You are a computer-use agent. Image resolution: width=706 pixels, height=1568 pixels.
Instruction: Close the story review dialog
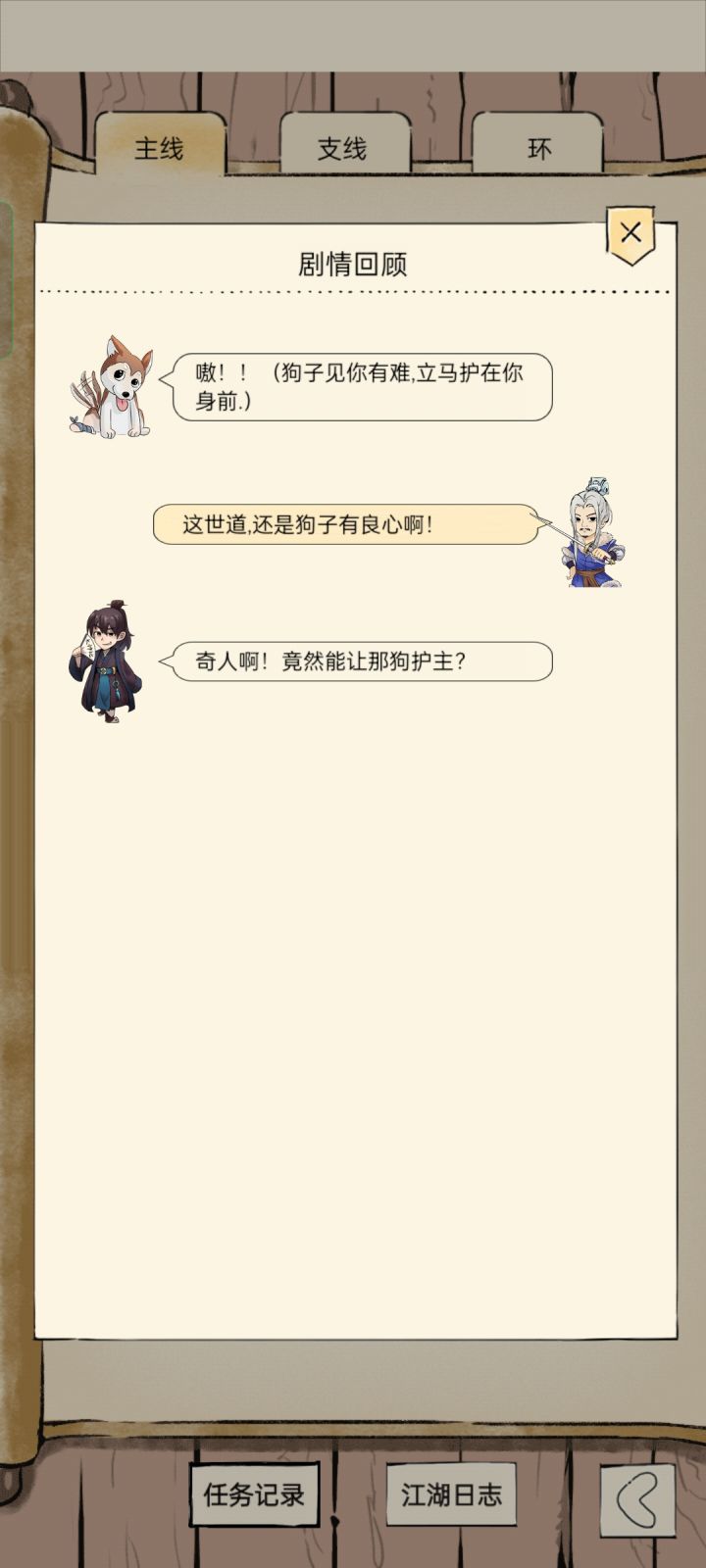[630, 232]
